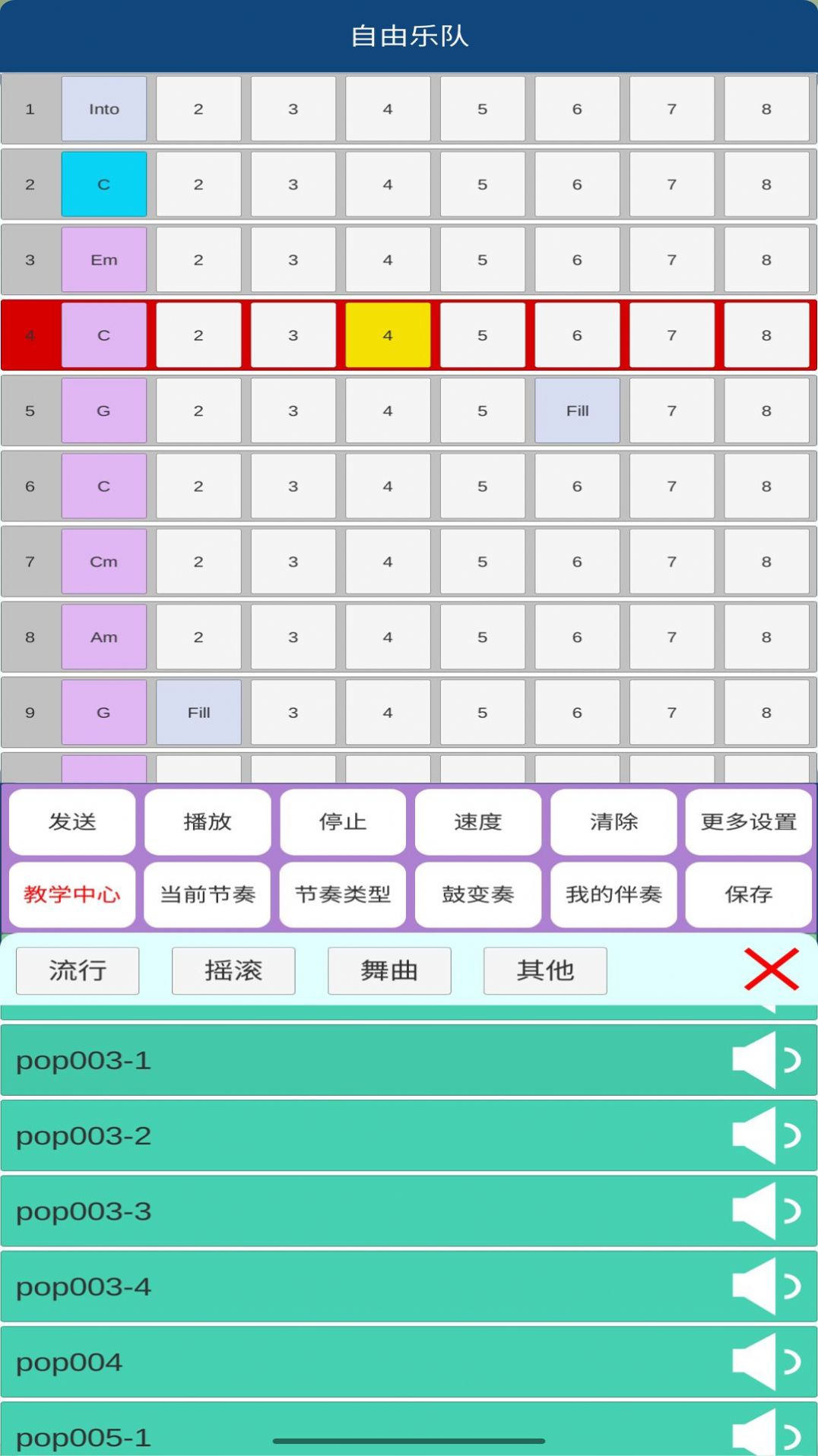Tap the 当前节奏 button

(208, 894)
